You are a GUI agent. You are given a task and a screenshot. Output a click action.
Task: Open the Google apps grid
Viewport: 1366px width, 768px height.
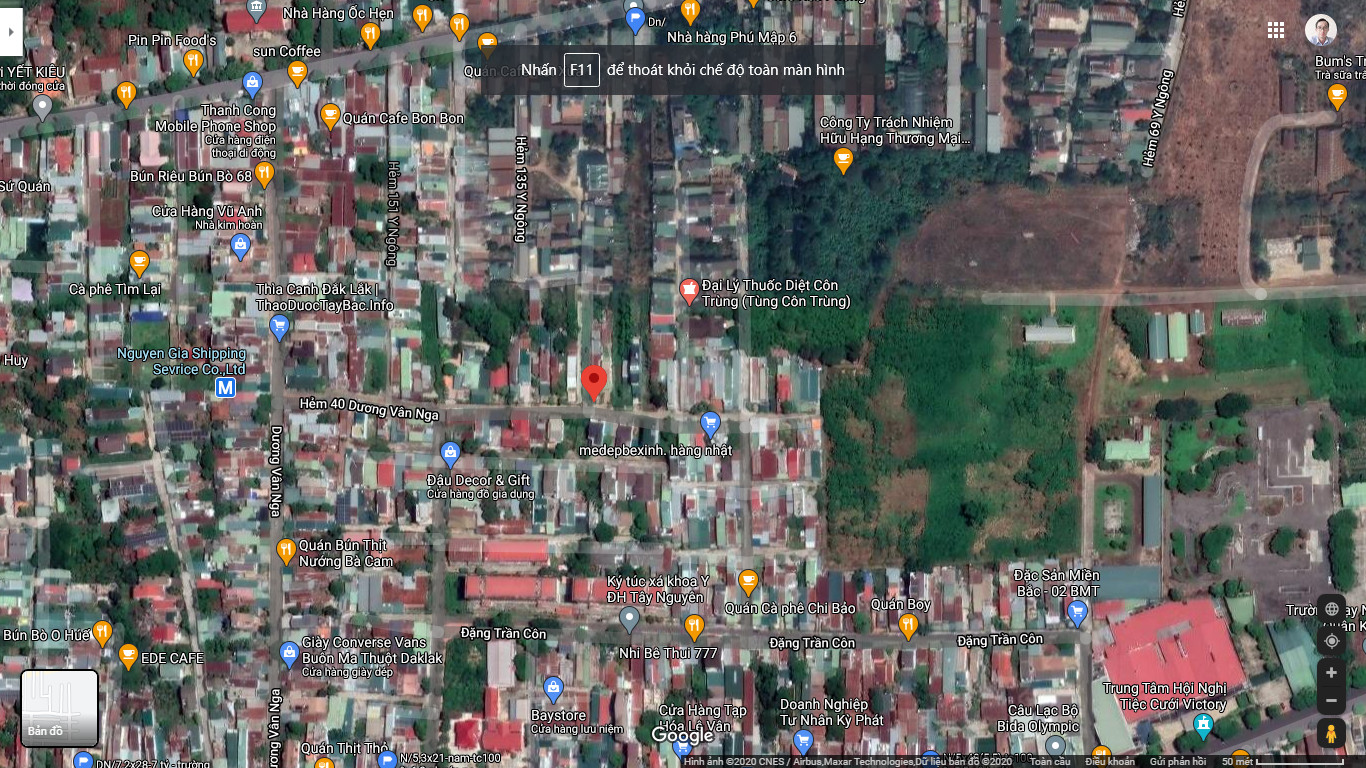click(1276, 30)
